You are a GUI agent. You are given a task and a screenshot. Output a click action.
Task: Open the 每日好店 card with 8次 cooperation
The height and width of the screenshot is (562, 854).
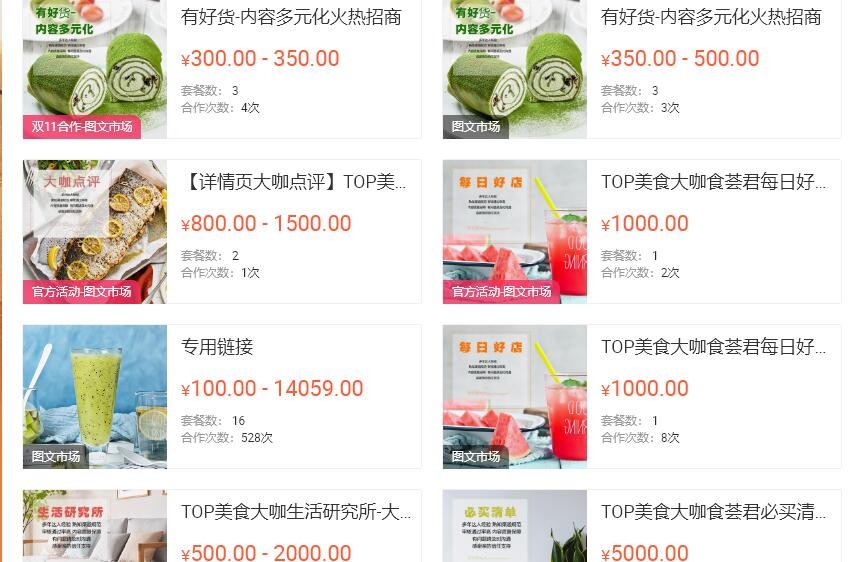713,347
